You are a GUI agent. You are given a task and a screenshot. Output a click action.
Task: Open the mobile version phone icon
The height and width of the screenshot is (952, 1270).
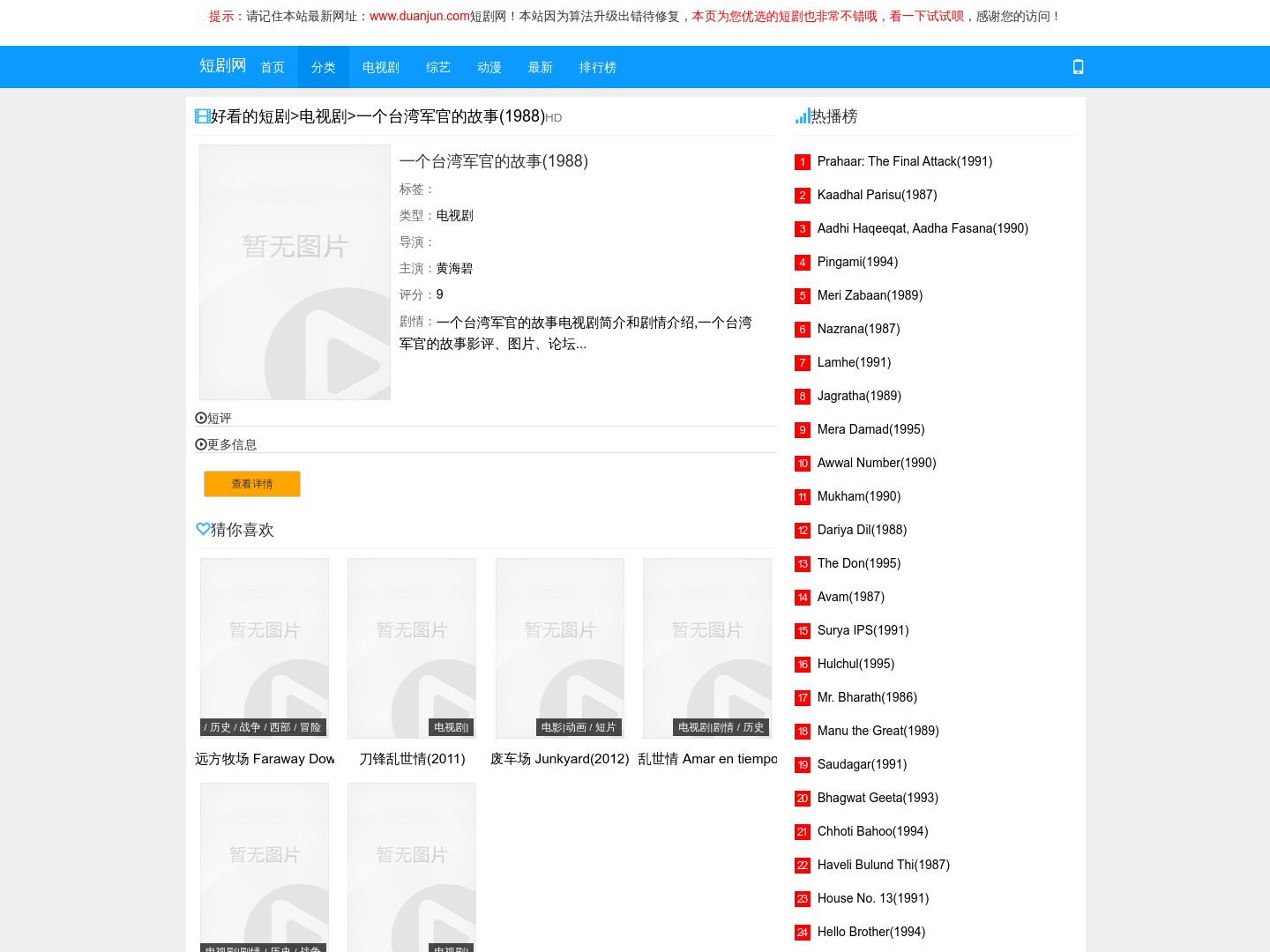pyautogui.click(x=1078, y=67)
